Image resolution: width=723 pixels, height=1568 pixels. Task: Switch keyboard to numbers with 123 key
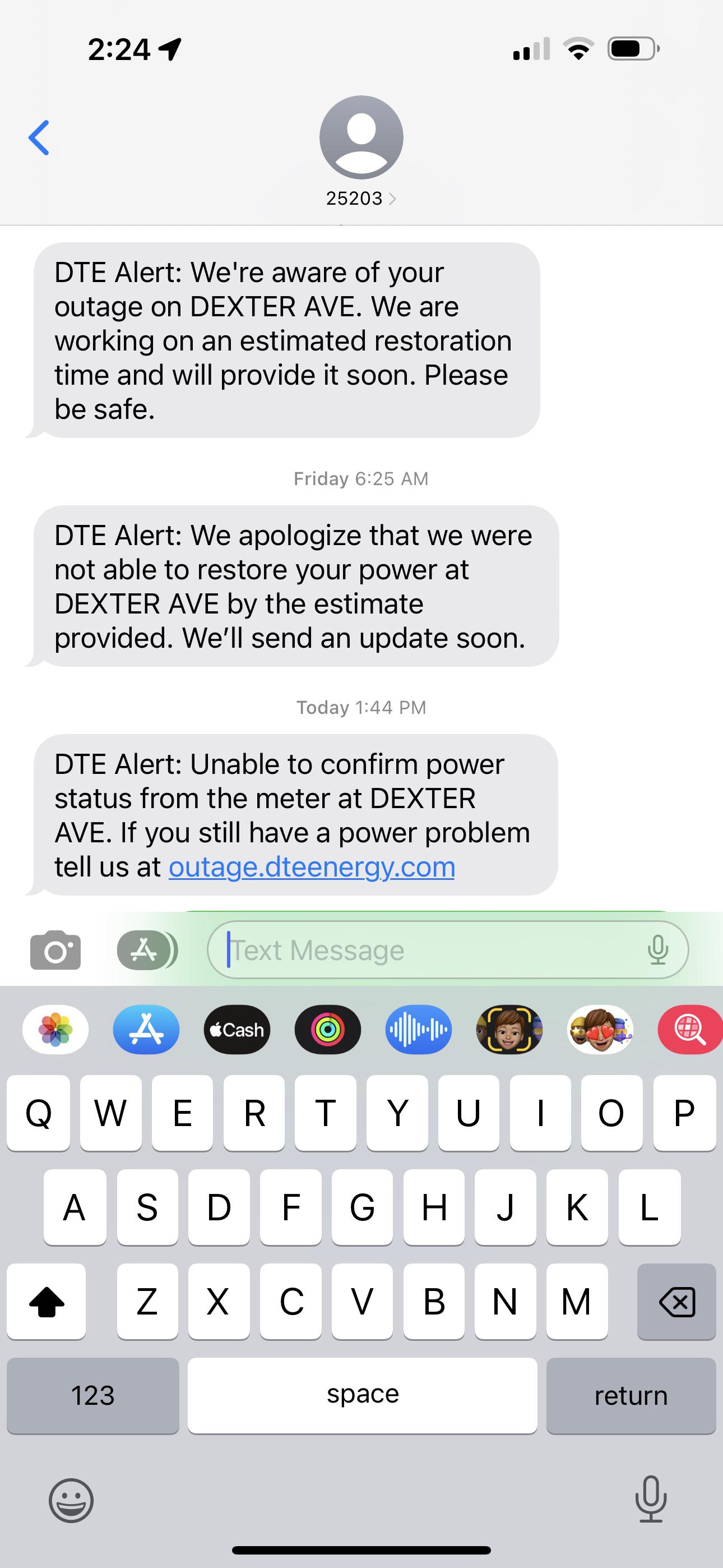pyautogui.click(x=92, y=1395)
